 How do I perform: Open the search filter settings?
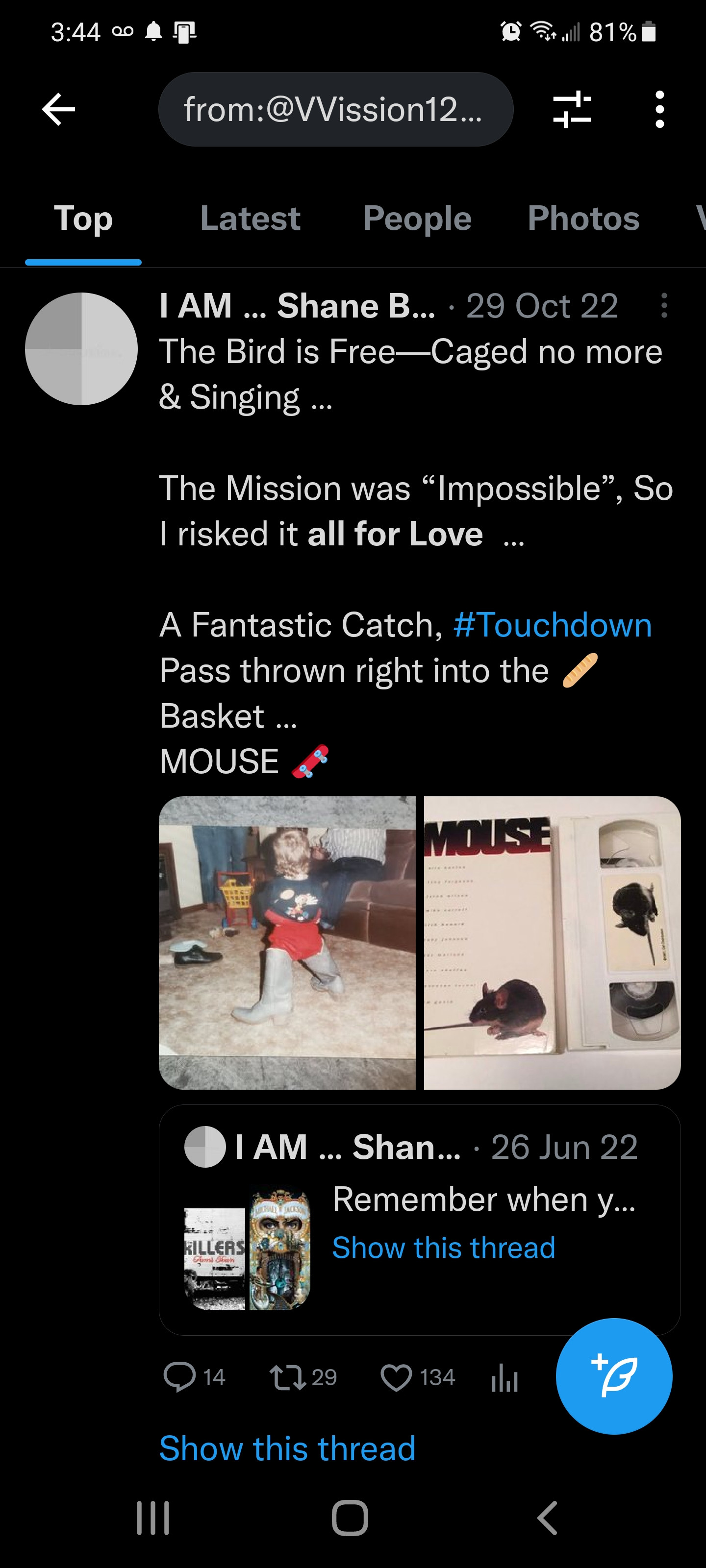(571, 110)
